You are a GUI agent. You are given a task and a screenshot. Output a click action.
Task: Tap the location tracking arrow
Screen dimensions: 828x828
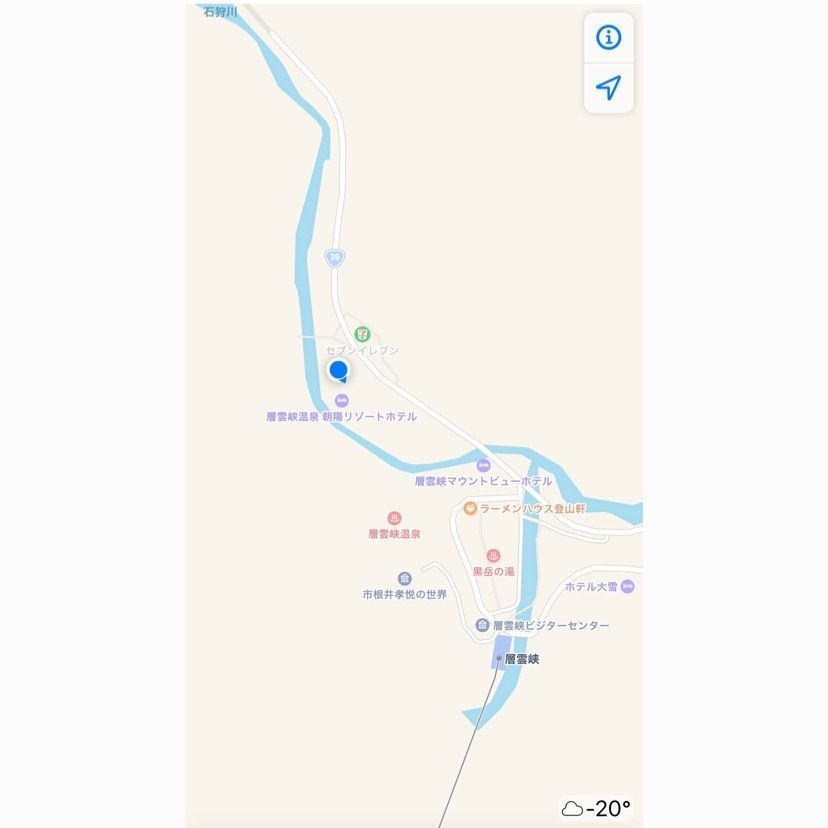608,88
